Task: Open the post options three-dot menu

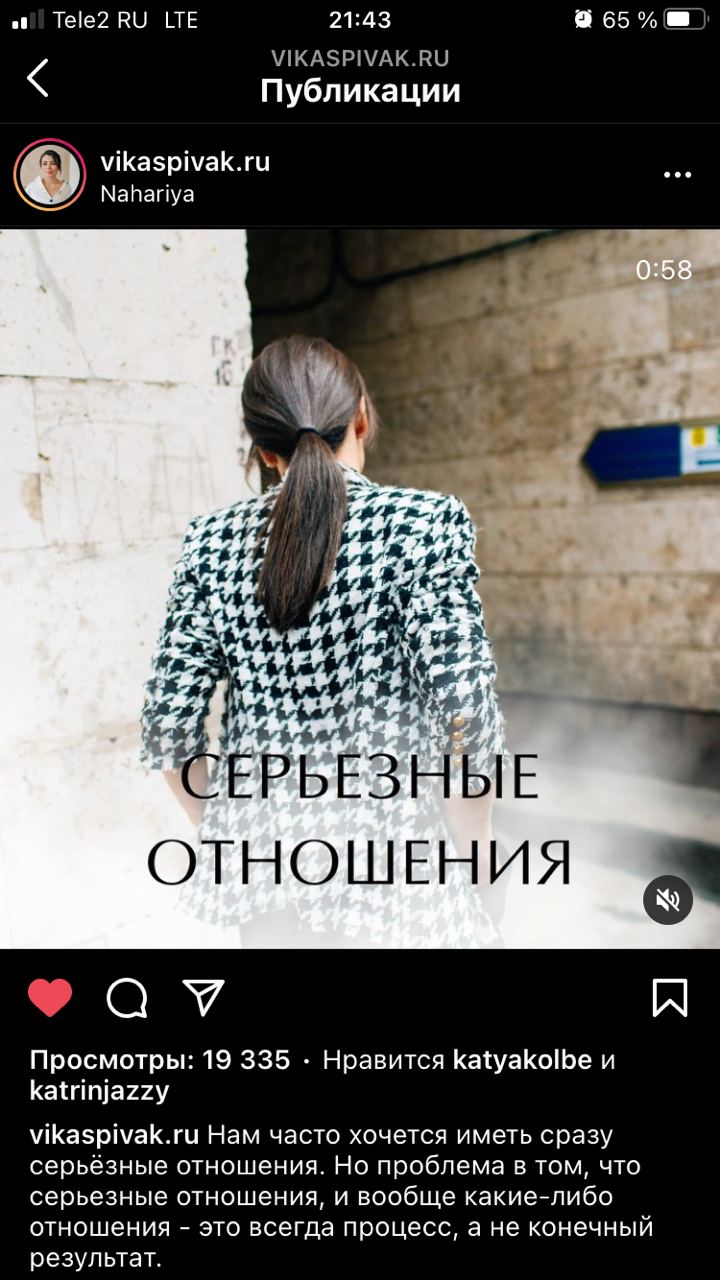Action: [x=677, y=175]
